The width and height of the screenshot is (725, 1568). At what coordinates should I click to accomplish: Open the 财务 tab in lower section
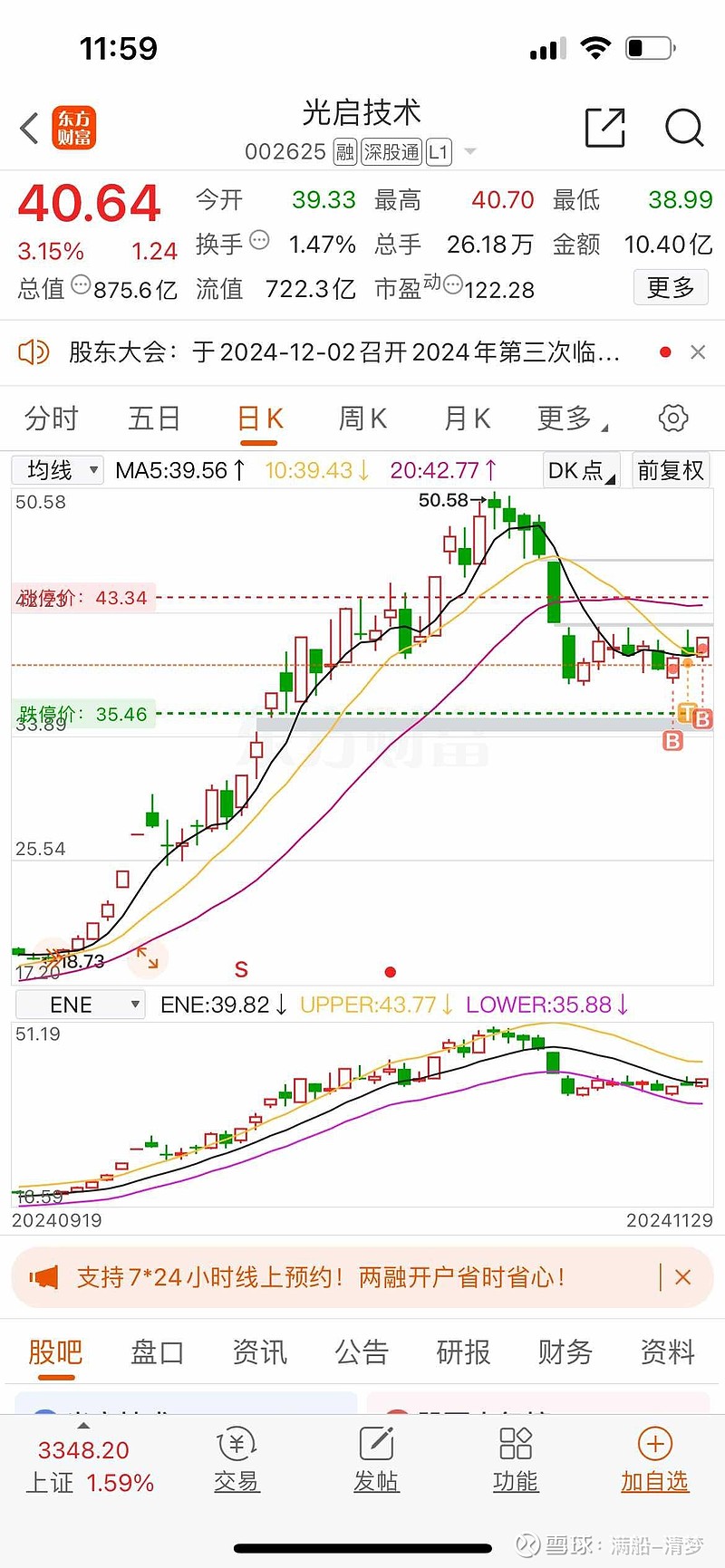564,1352
